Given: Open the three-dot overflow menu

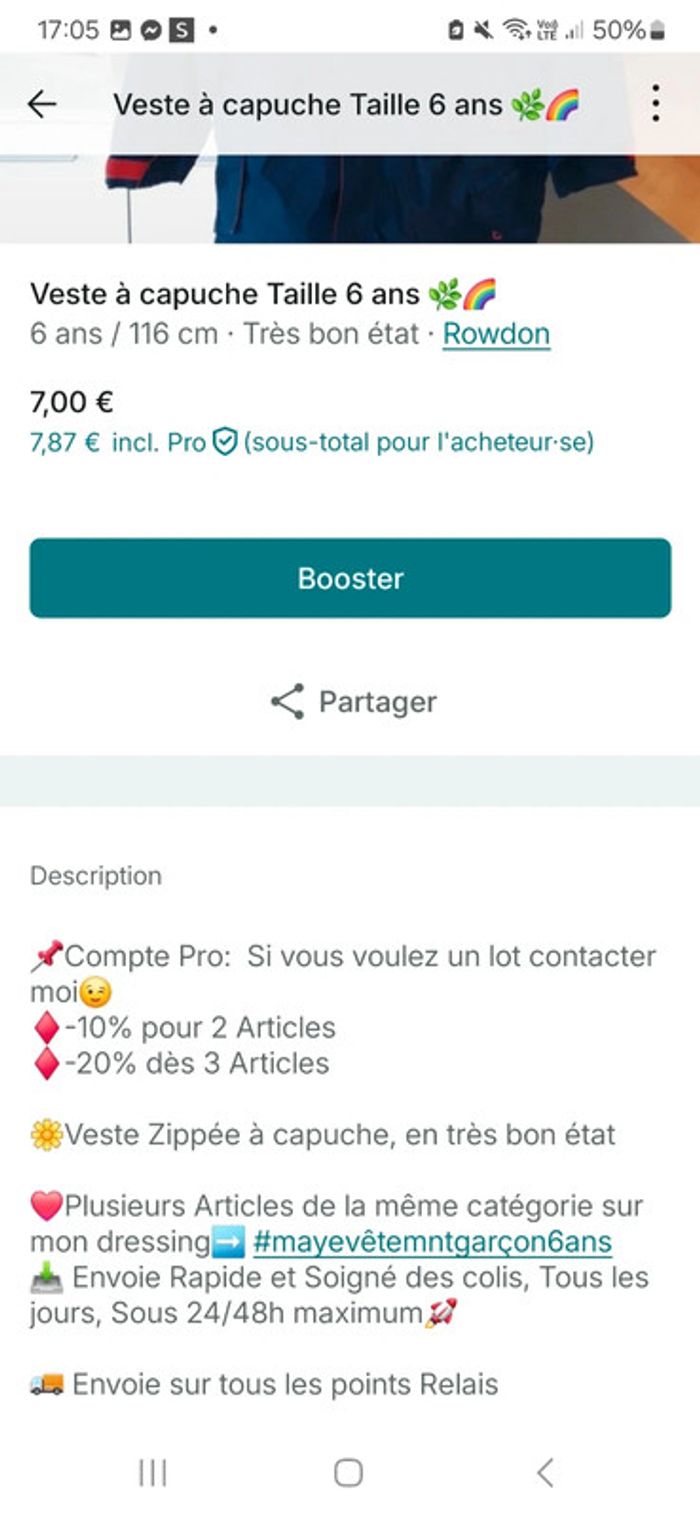Looking at the screenshot, I should pyautogui.click(x=655, y=104).
